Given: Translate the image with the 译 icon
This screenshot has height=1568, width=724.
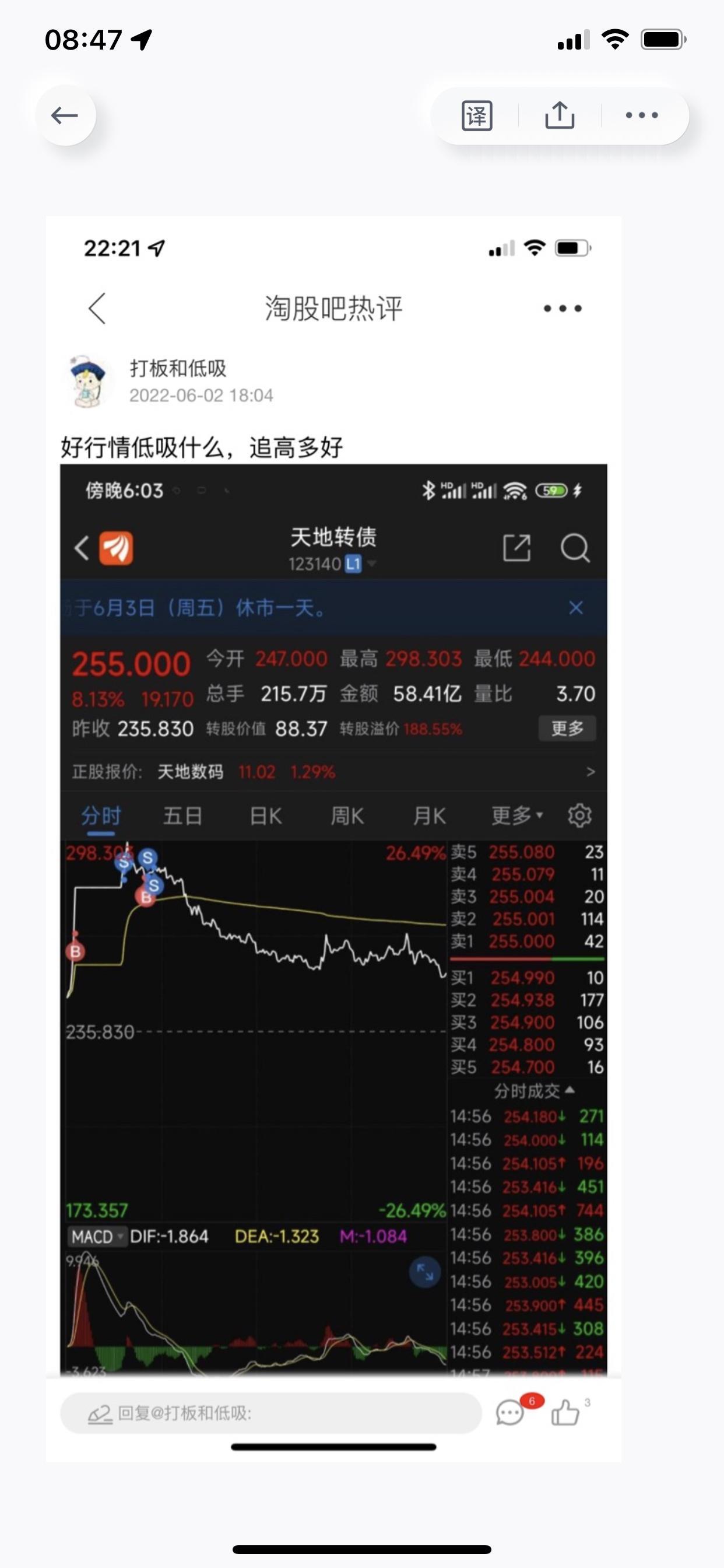Looking at the screenshot, I should pyautogui.click(x=477, y=116).
